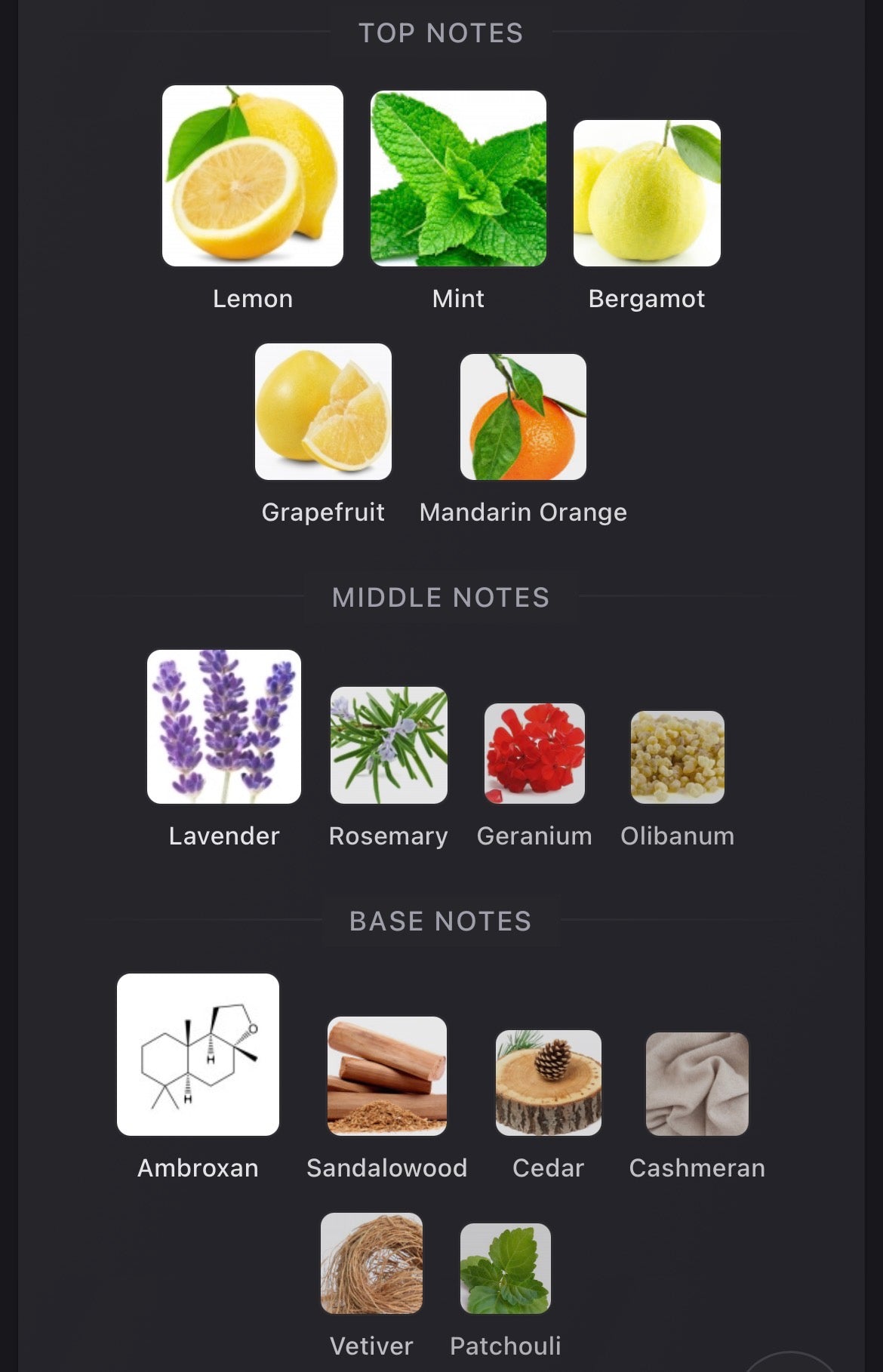View the Cashmeran note
Viewport: 883px width, 1372px height.
[697, 1084]
